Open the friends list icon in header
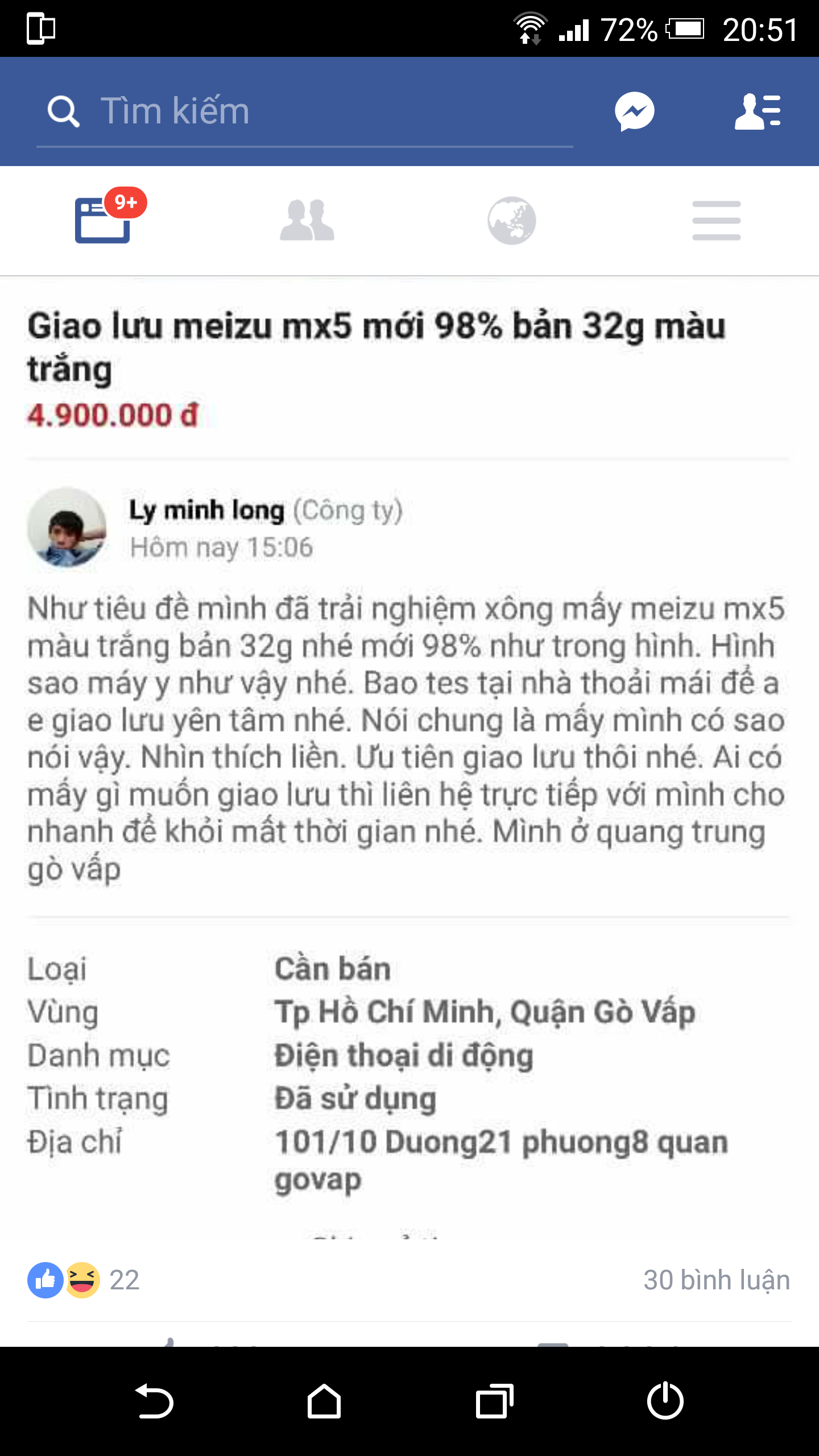Image resolution: width=819 pixels, height=1456 pixels. point(758,111)
